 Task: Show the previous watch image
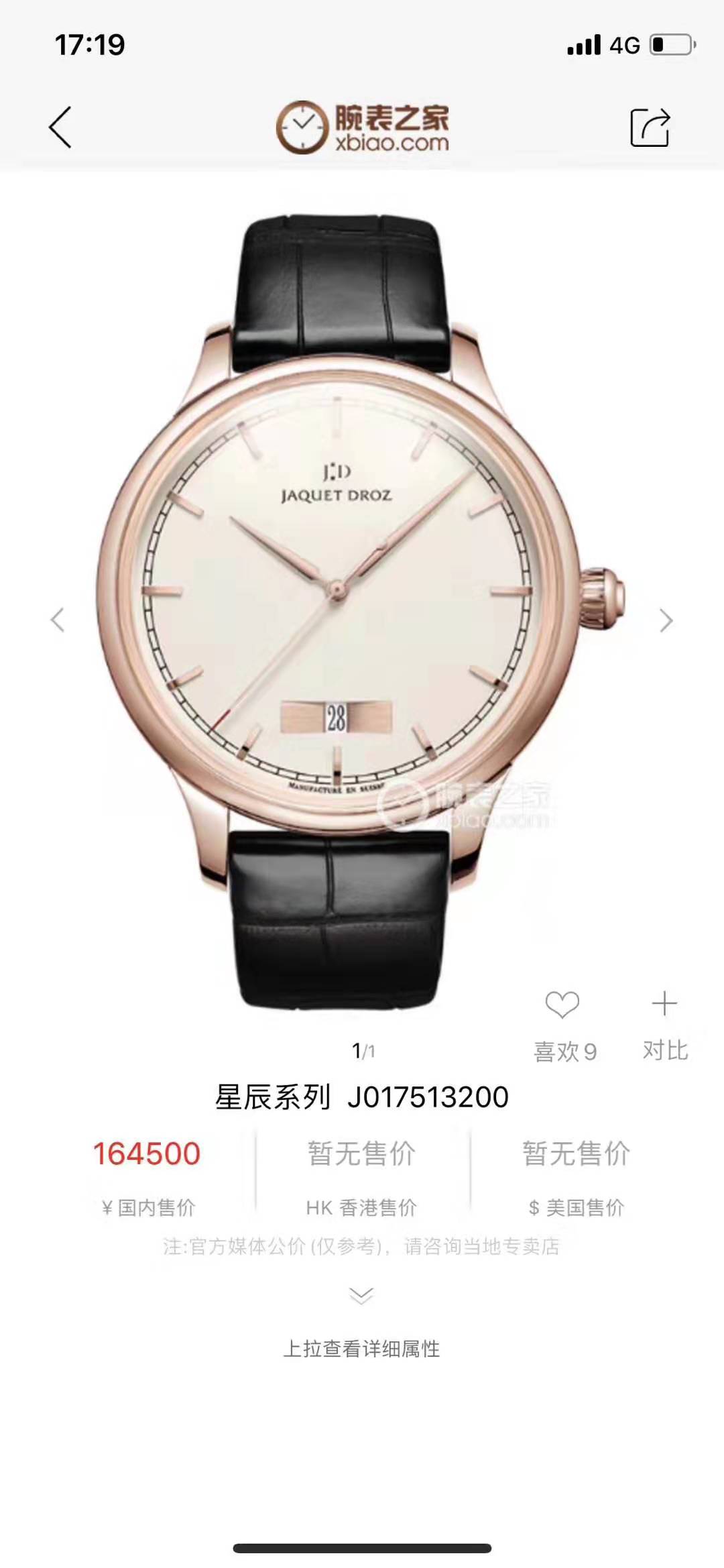point(58,620)
